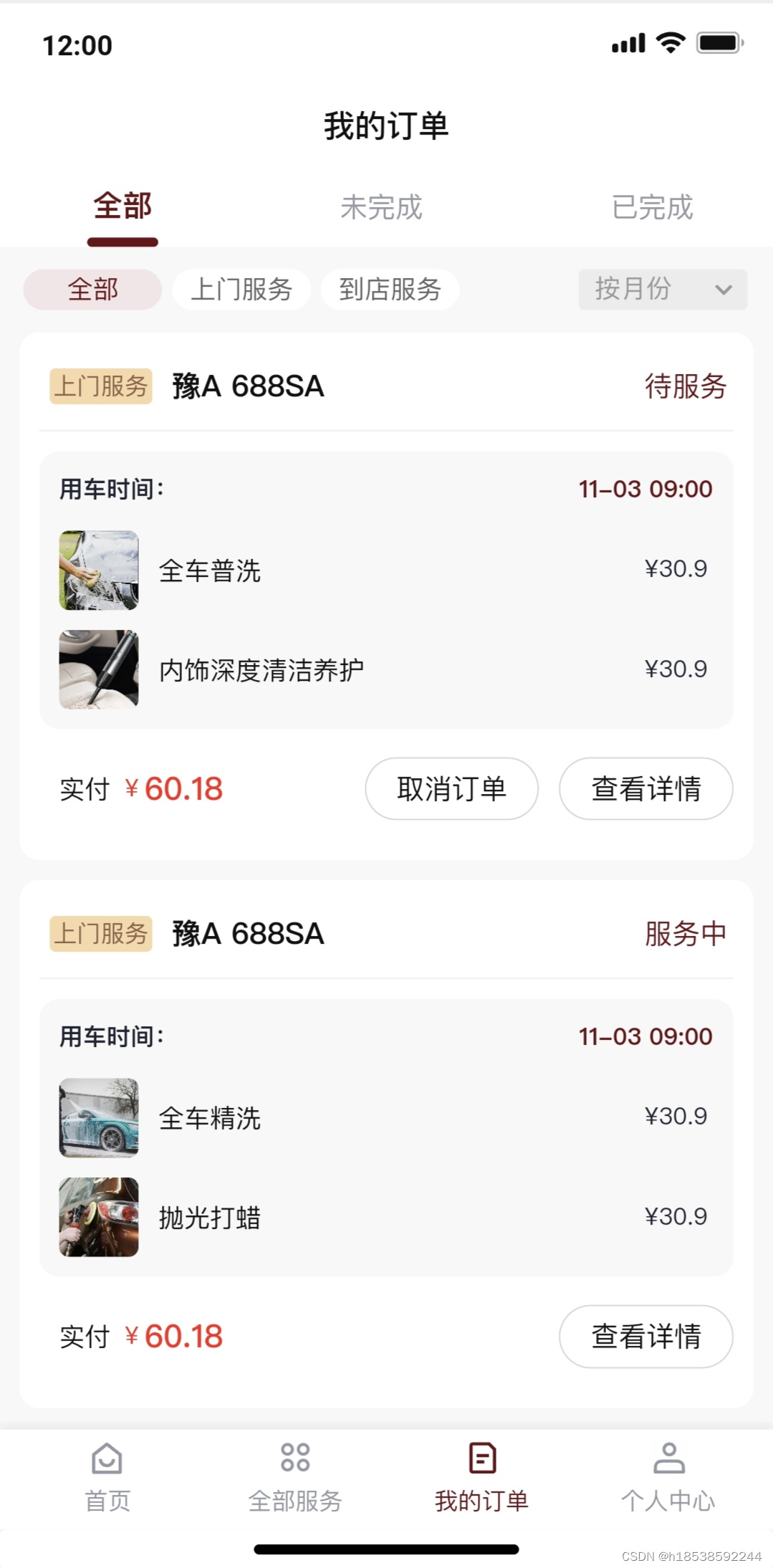The width and height of the screenshot is (773, 1568).
Task: Select the 全部 top tab
Action: [123, 206]
